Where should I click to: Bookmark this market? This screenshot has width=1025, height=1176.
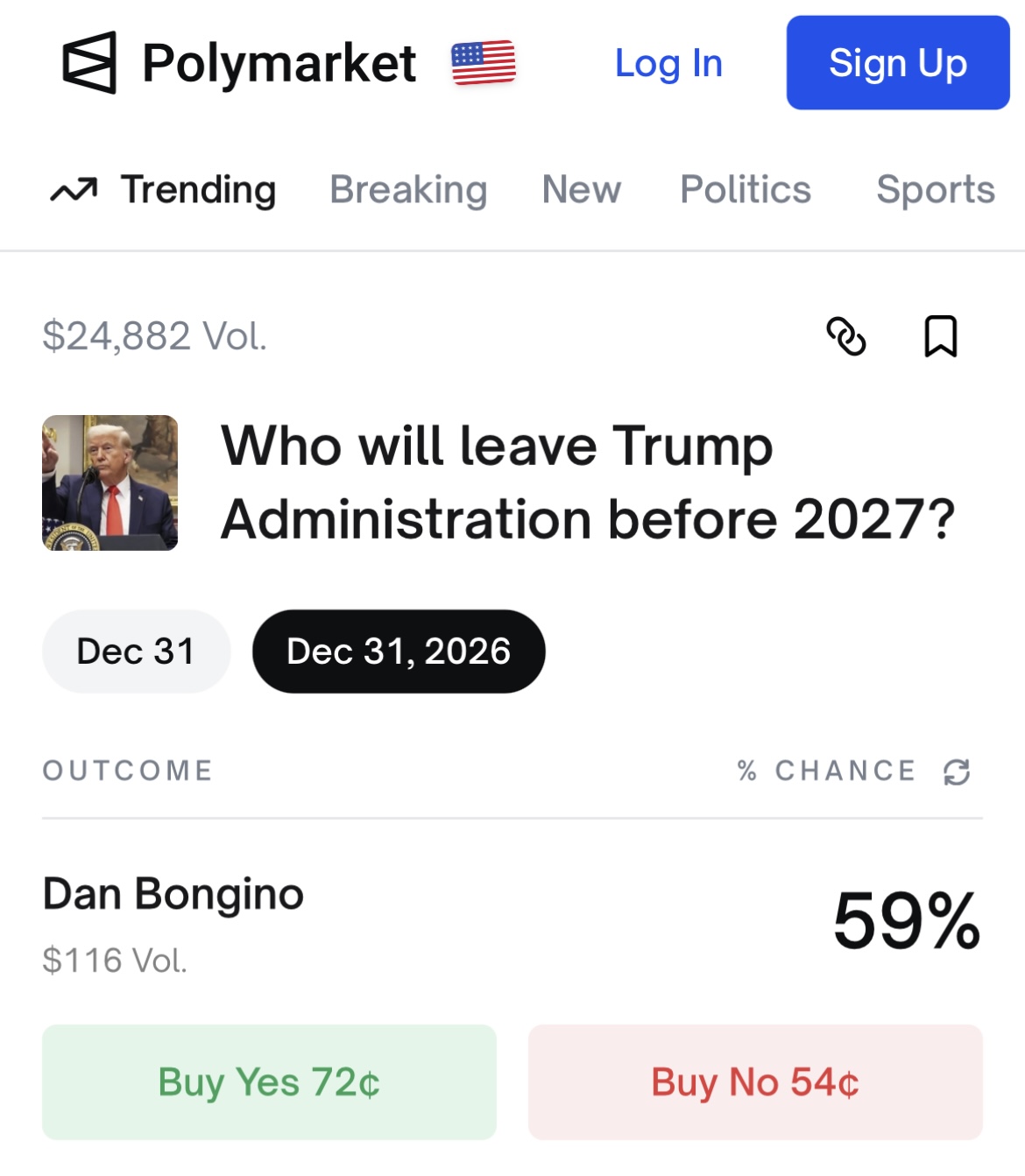940,336
